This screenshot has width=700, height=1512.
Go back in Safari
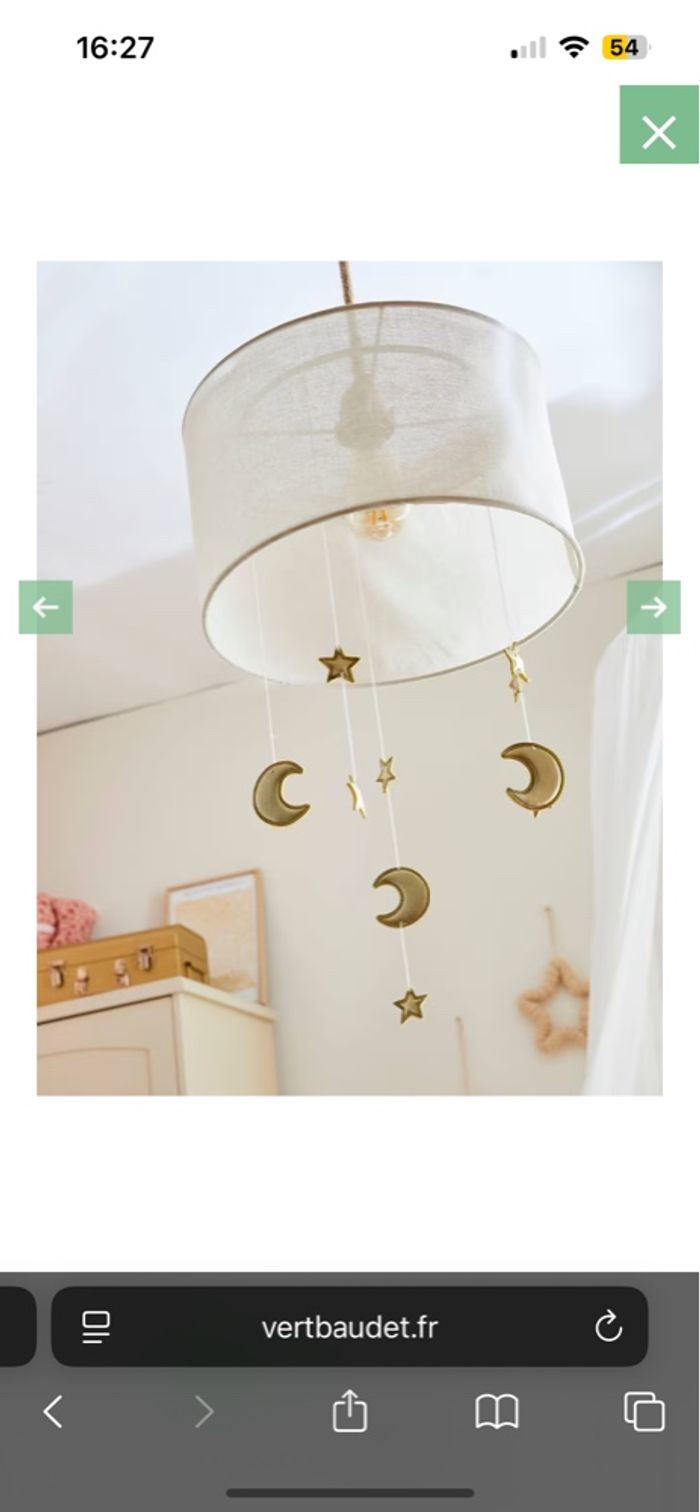[54, 1412]
